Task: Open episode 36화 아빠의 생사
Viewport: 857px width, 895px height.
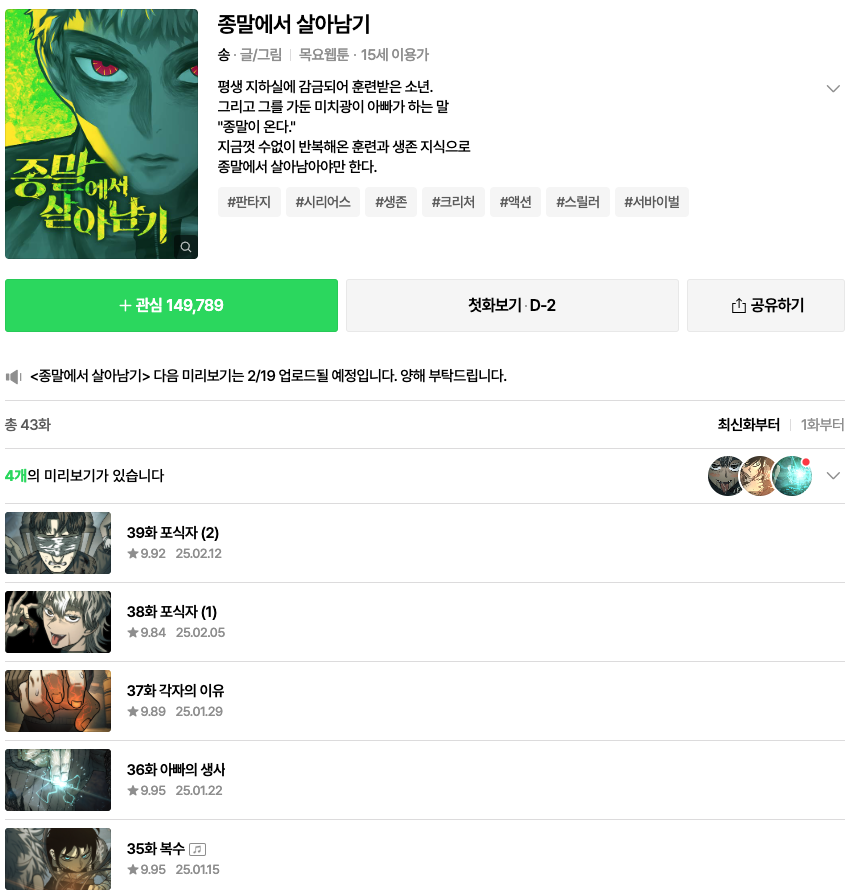Action: tap(425, 780)
